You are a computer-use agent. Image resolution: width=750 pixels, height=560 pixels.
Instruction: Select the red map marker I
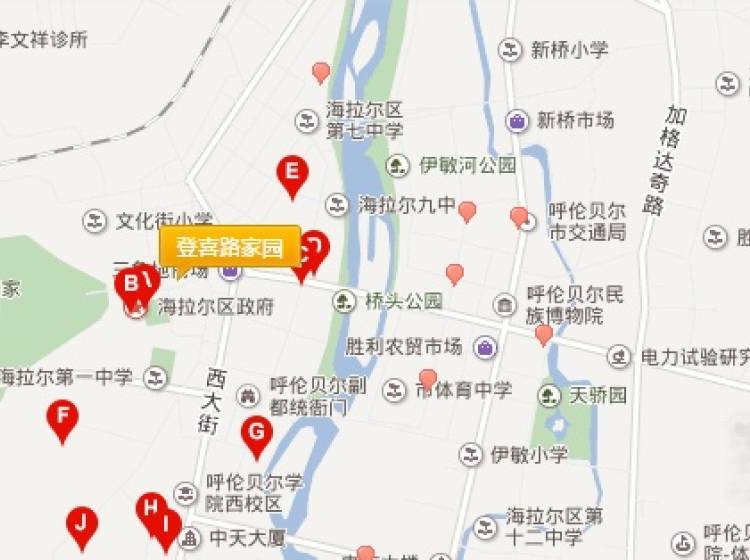click(167, 526)
